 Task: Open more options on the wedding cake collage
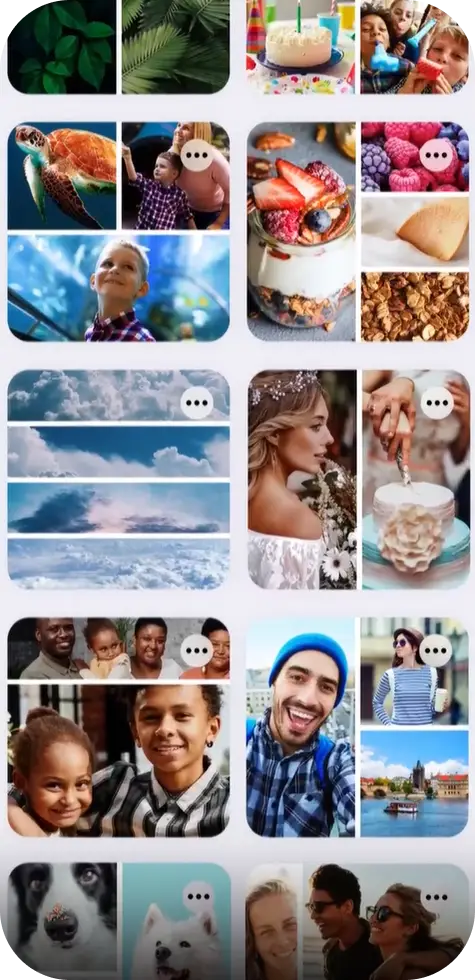coord(436,403)
